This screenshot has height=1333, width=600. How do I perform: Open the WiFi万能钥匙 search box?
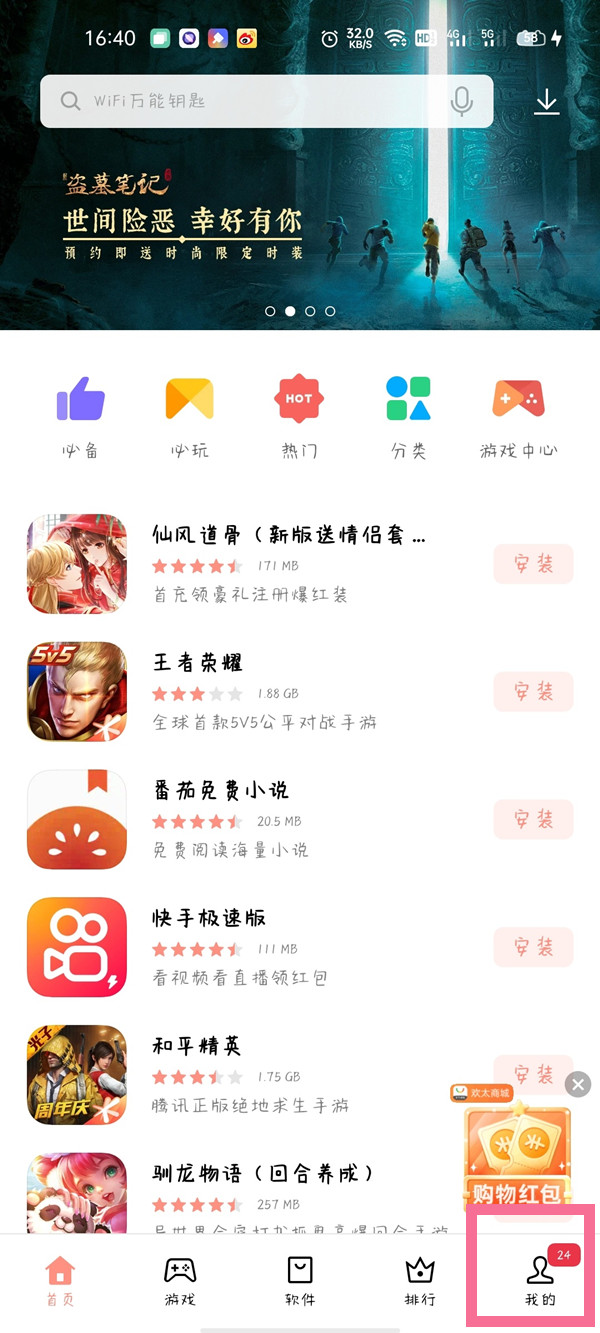click(x=250, y=101)
